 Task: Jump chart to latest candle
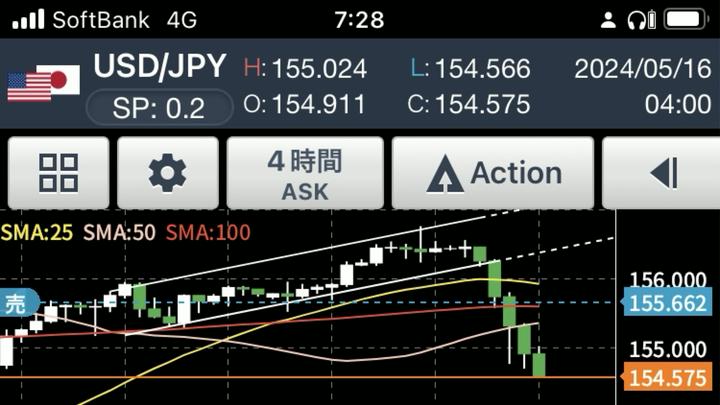coord(663,173)
